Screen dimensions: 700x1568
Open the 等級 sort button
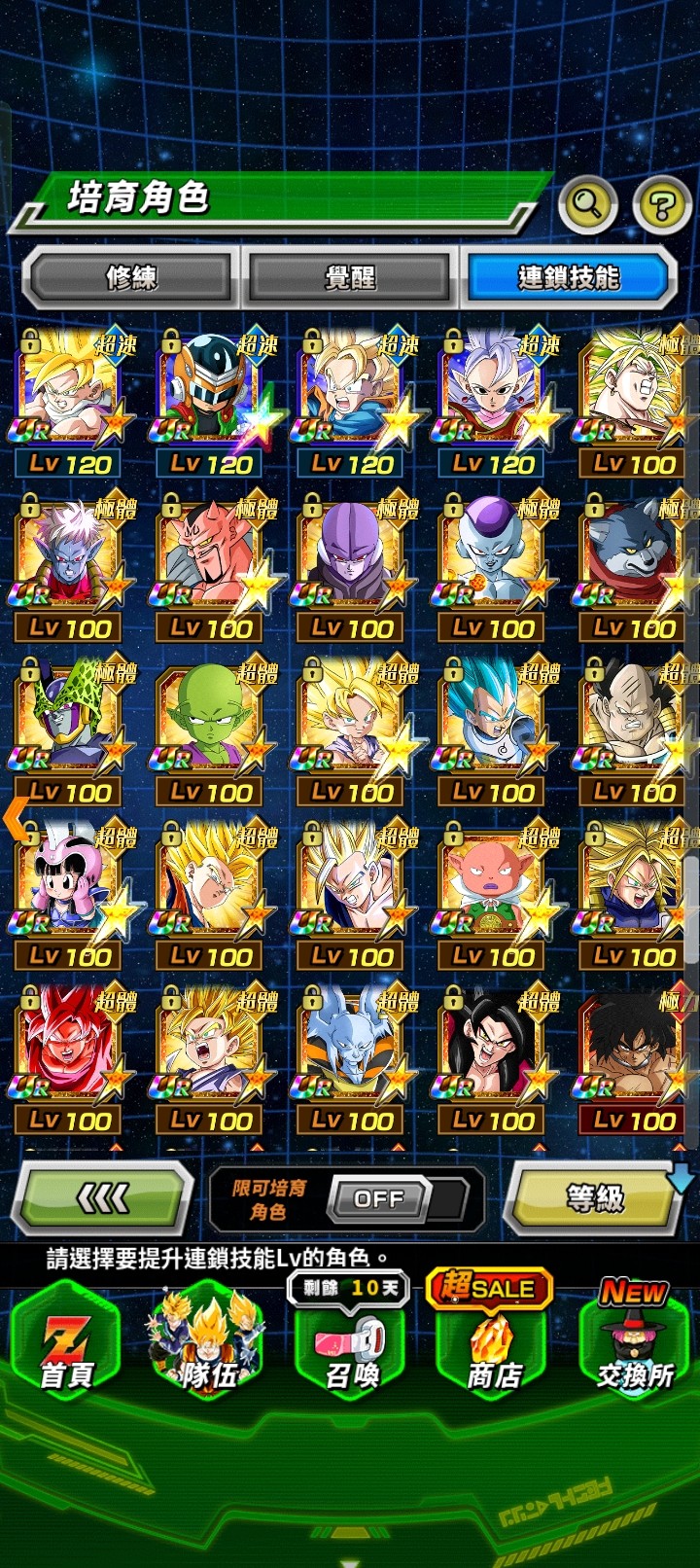(x=595, y=1198)
